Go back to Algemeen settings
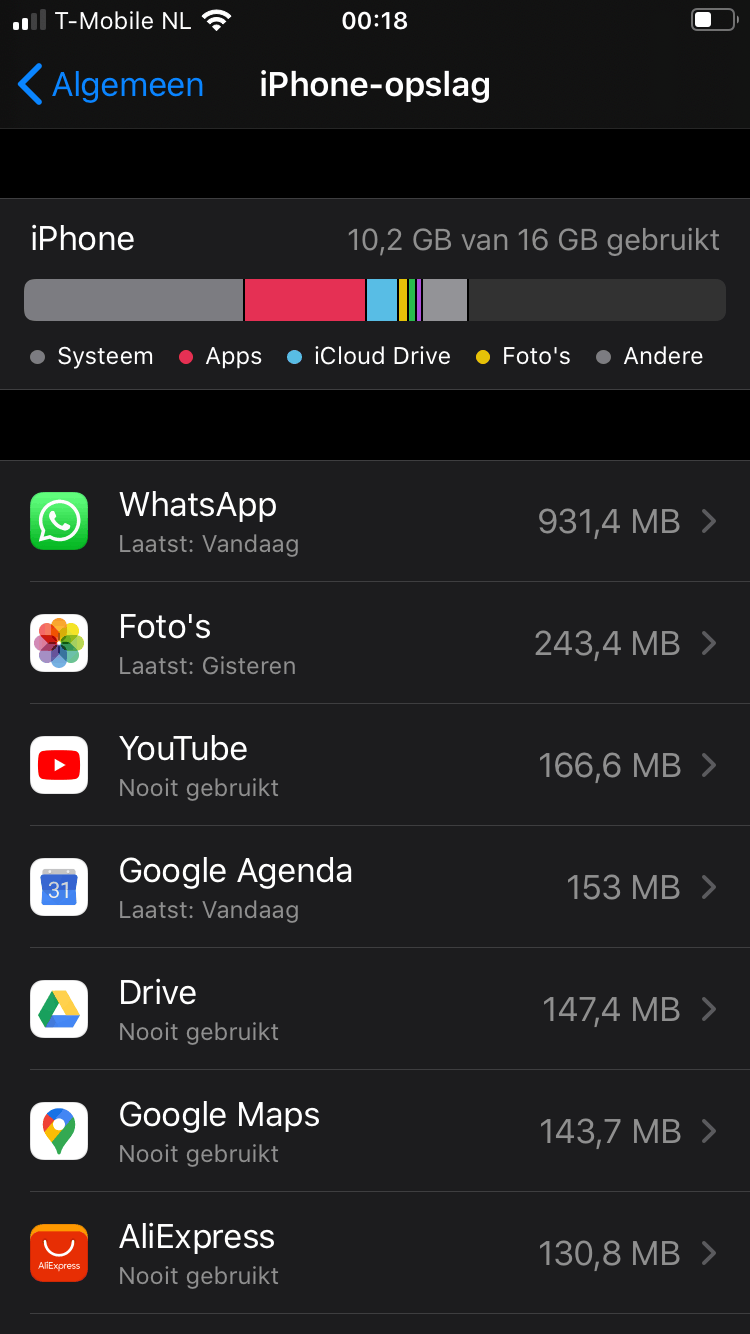Screen dimensions: 750x1334 tap(110, 85)
